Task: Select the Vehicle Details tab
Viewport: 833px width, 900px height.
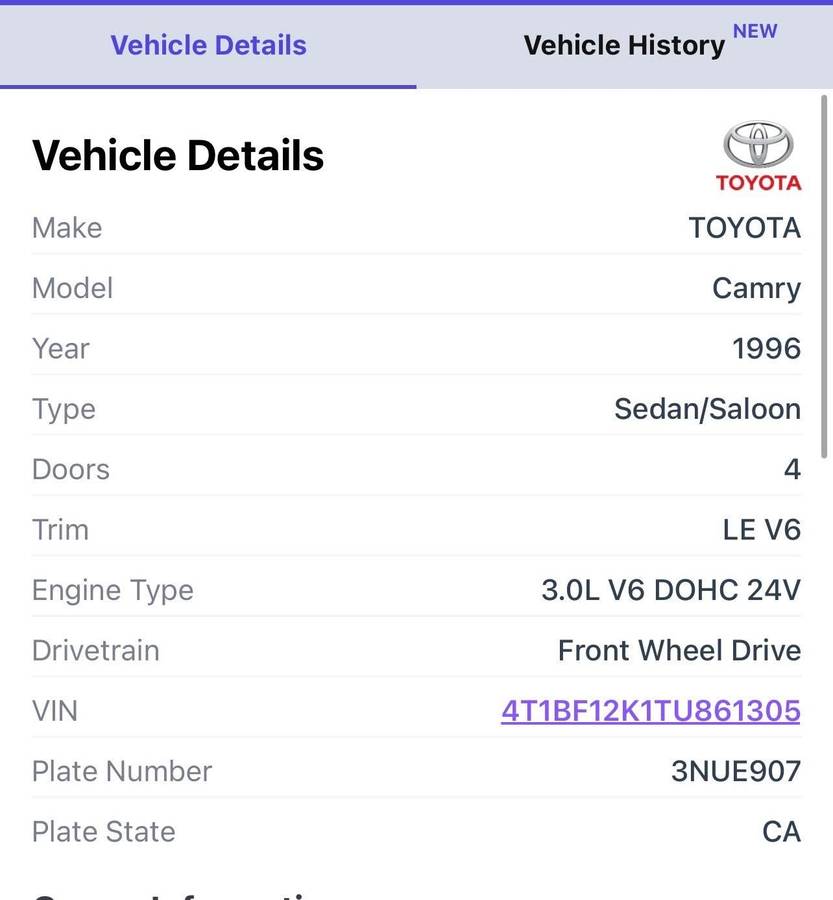Action: [208, 45]
